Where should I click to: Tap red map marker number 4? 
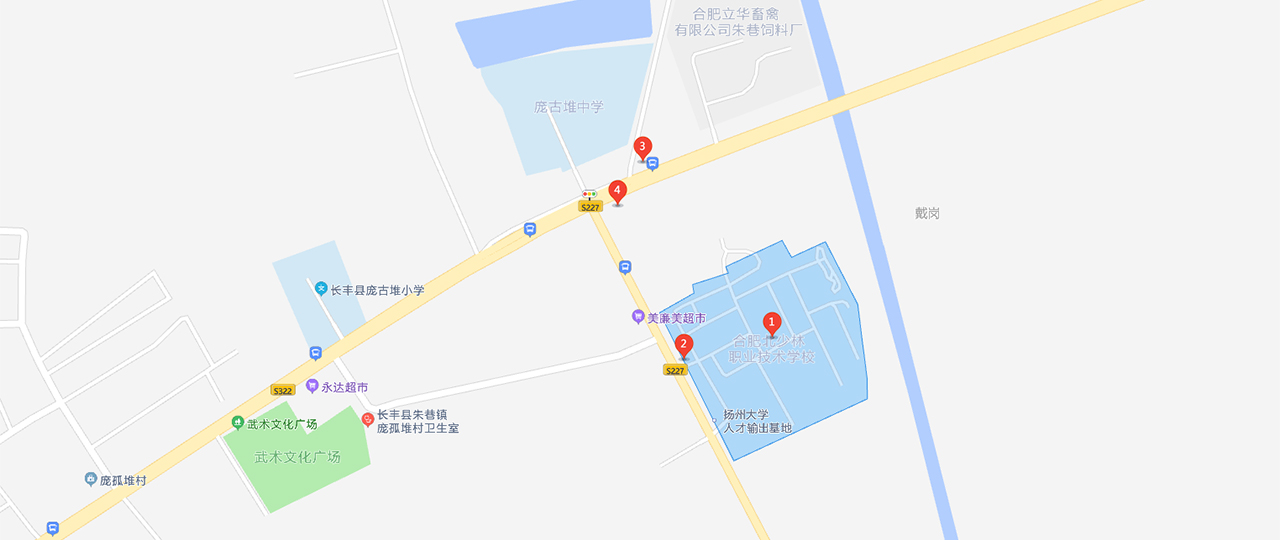pos(618,191)
